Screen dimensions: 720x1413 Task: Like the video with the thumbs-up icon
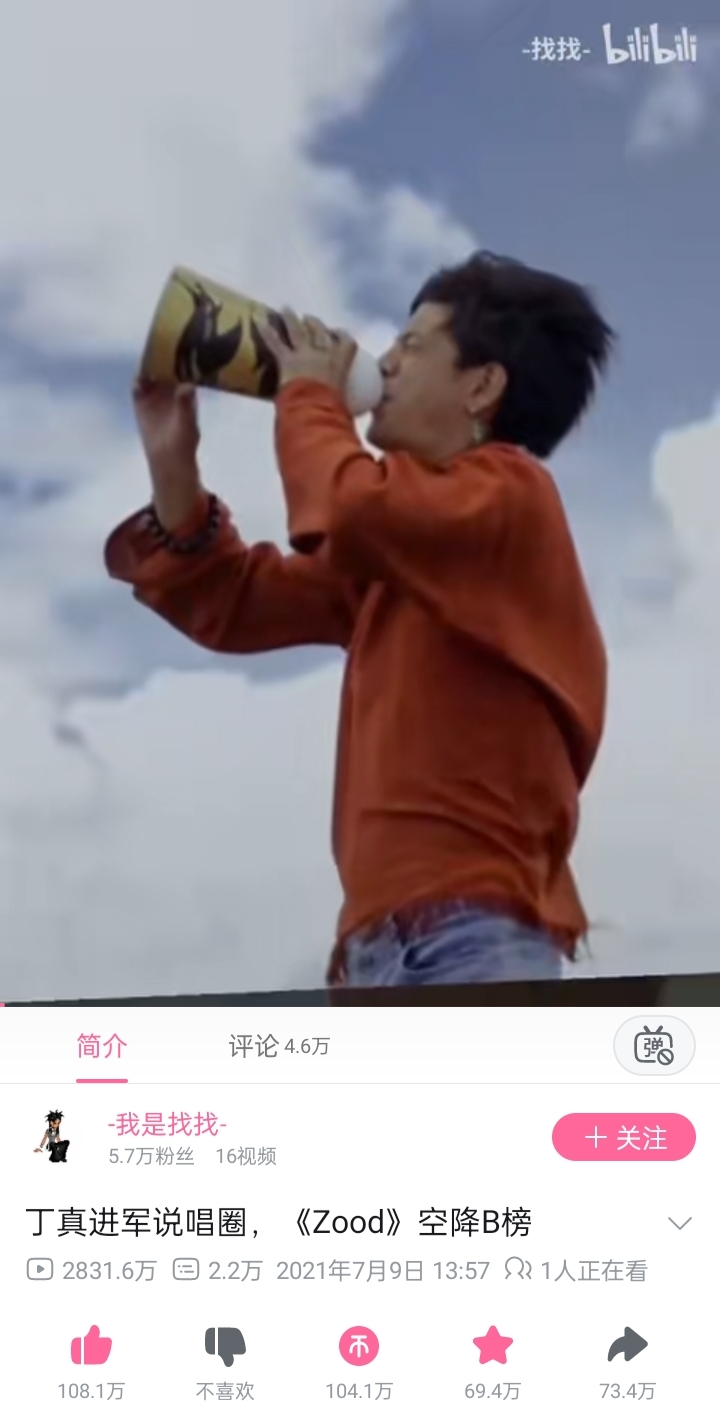[91, 1346]
